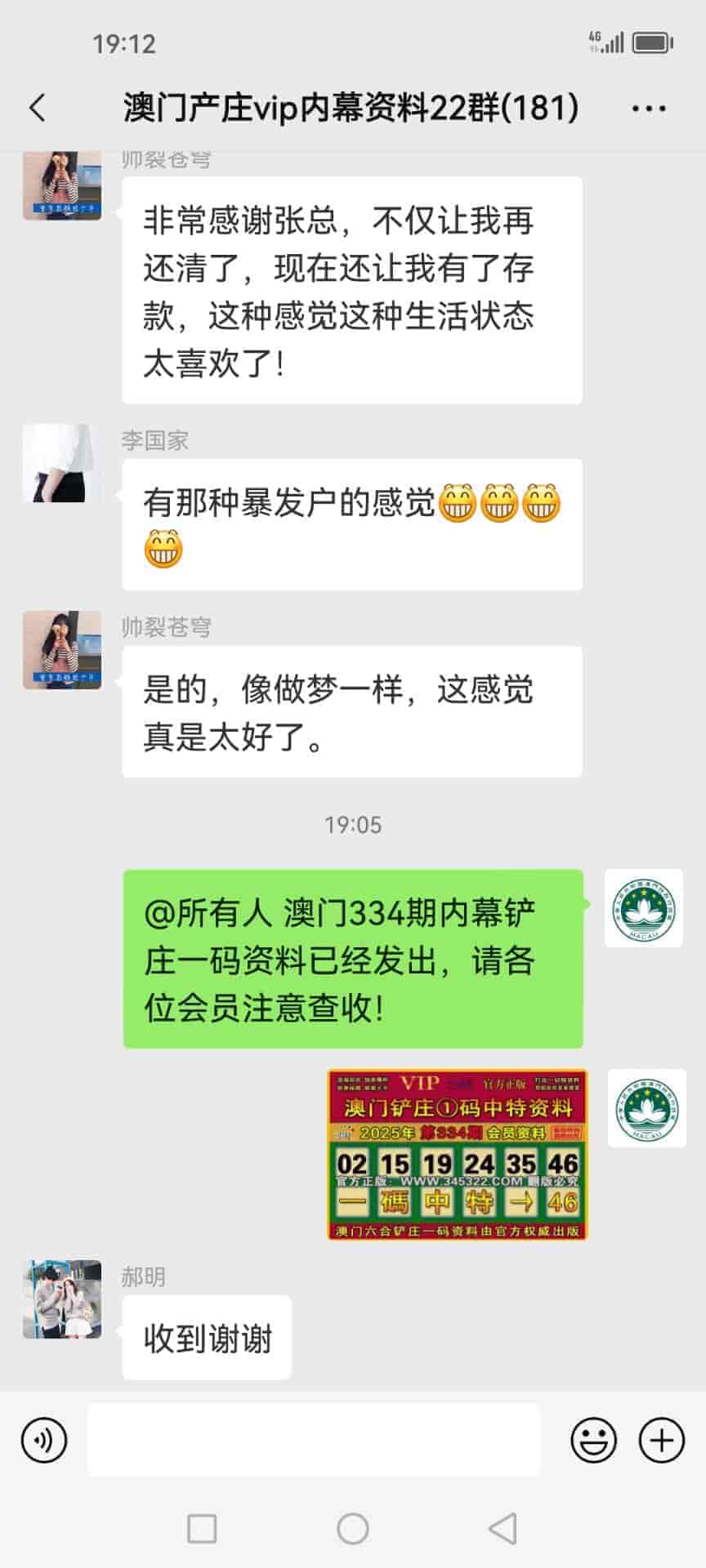Viewport: 706px width, 1568px height.
Task: Open the lottery image message
Action: click(x=457, y=1154)
